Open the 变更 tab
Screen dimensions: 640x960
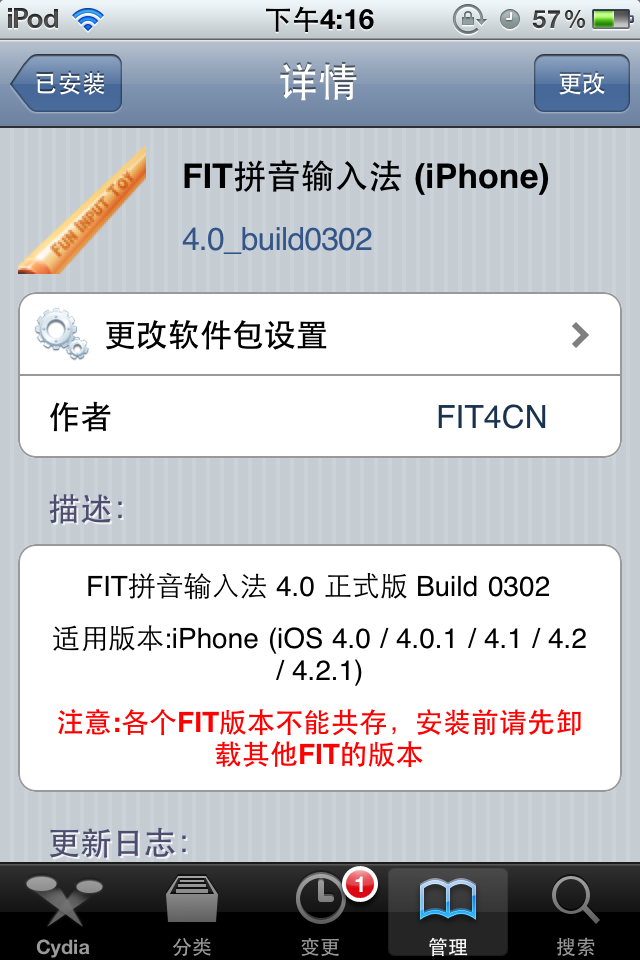pos(320,912)
